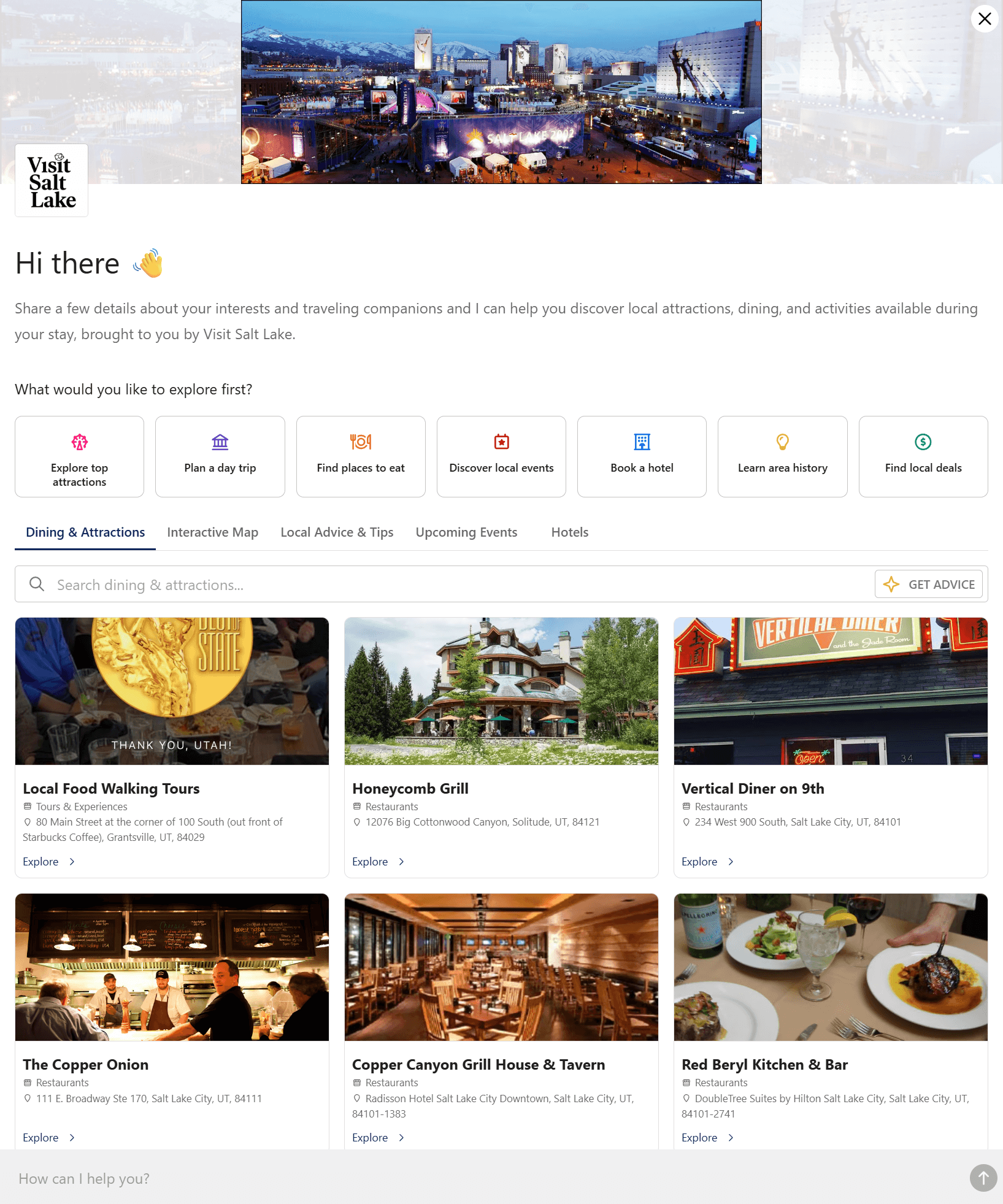
Task: Tap the GET ADVICE button
Action: (x=928, y=585)
